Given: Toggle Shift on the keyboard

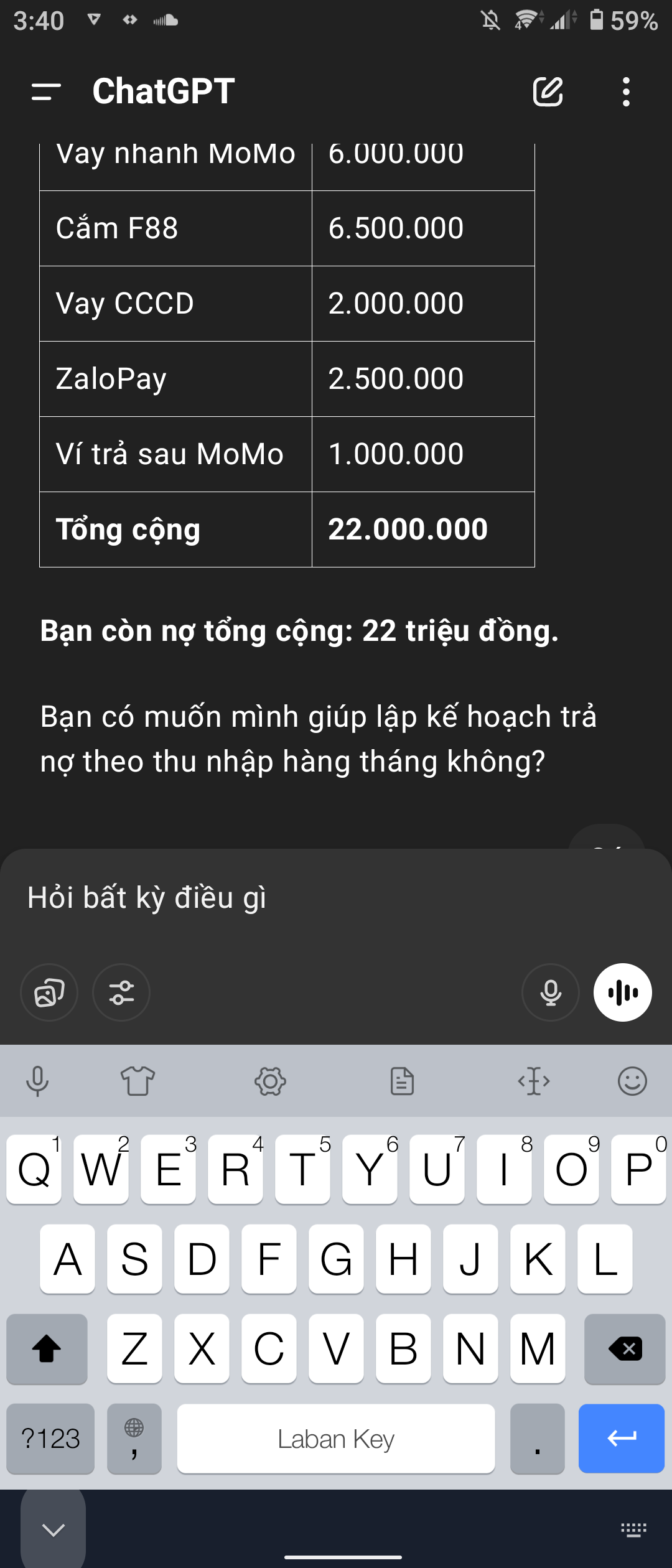Looking at the screenshot, I should tap(47, 1349).
